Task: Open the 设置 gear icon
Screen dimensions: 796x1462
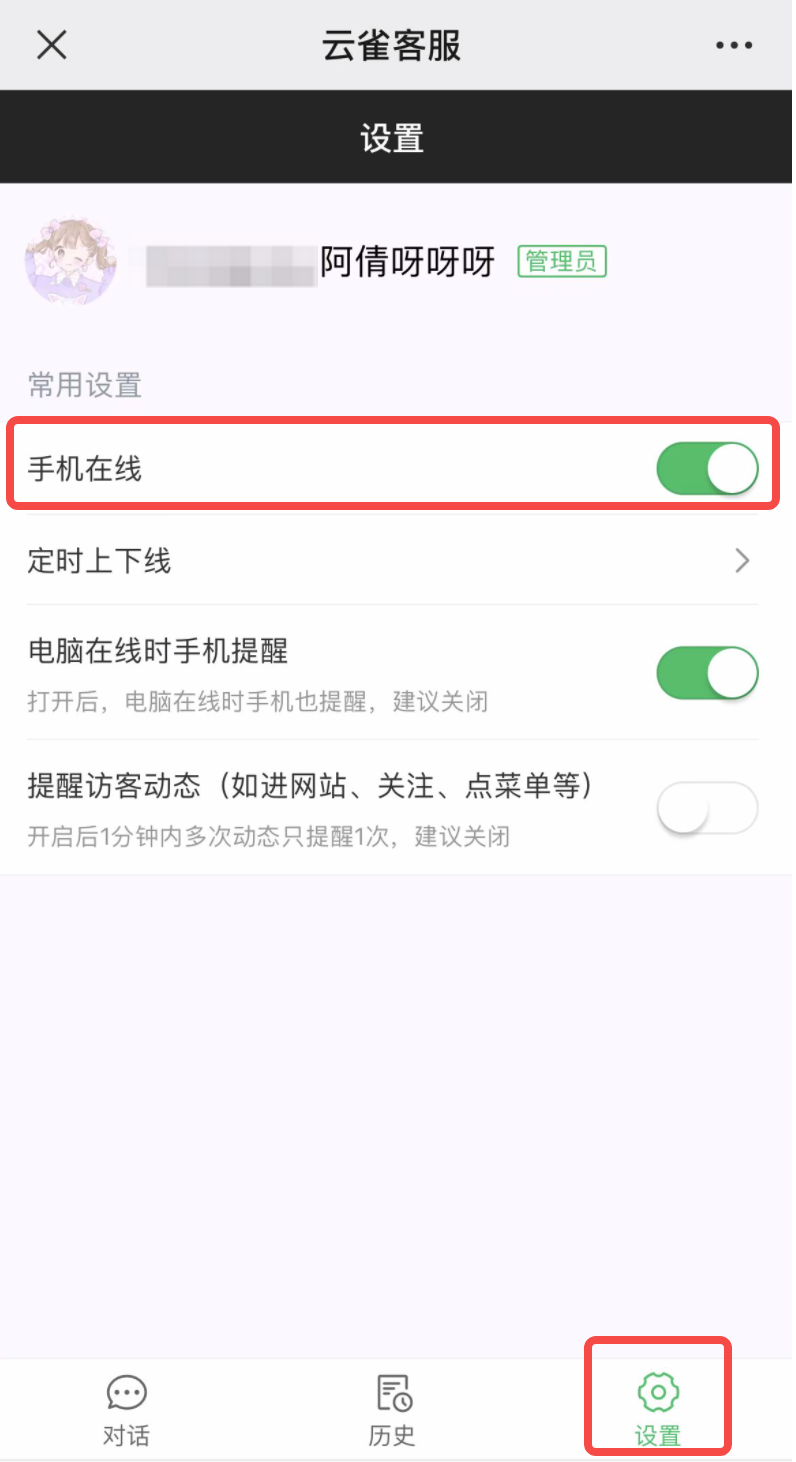Action: point(658,1391)
